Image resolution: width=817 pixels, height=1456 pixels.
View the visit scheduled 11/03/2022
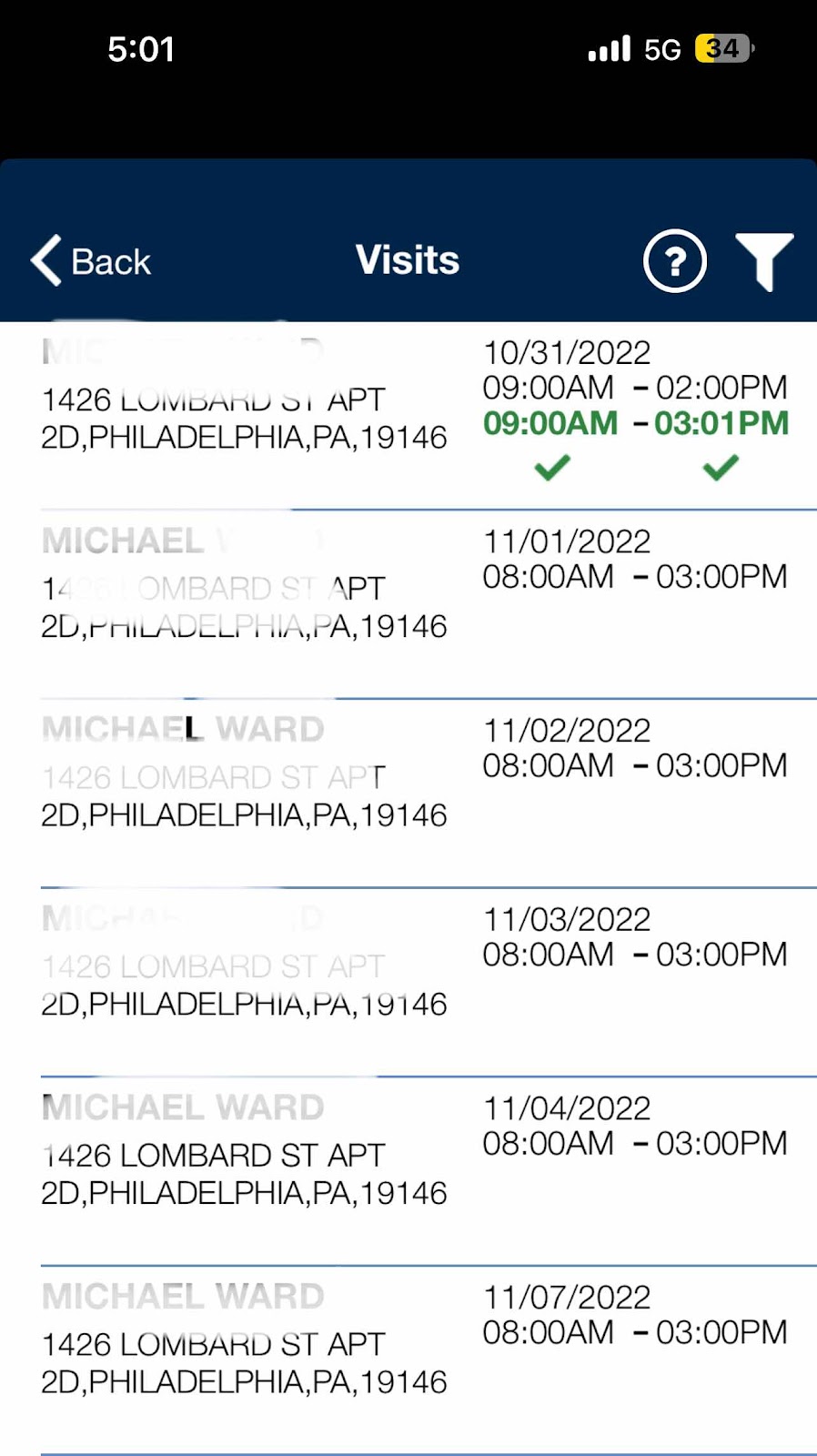pos(408,982)
